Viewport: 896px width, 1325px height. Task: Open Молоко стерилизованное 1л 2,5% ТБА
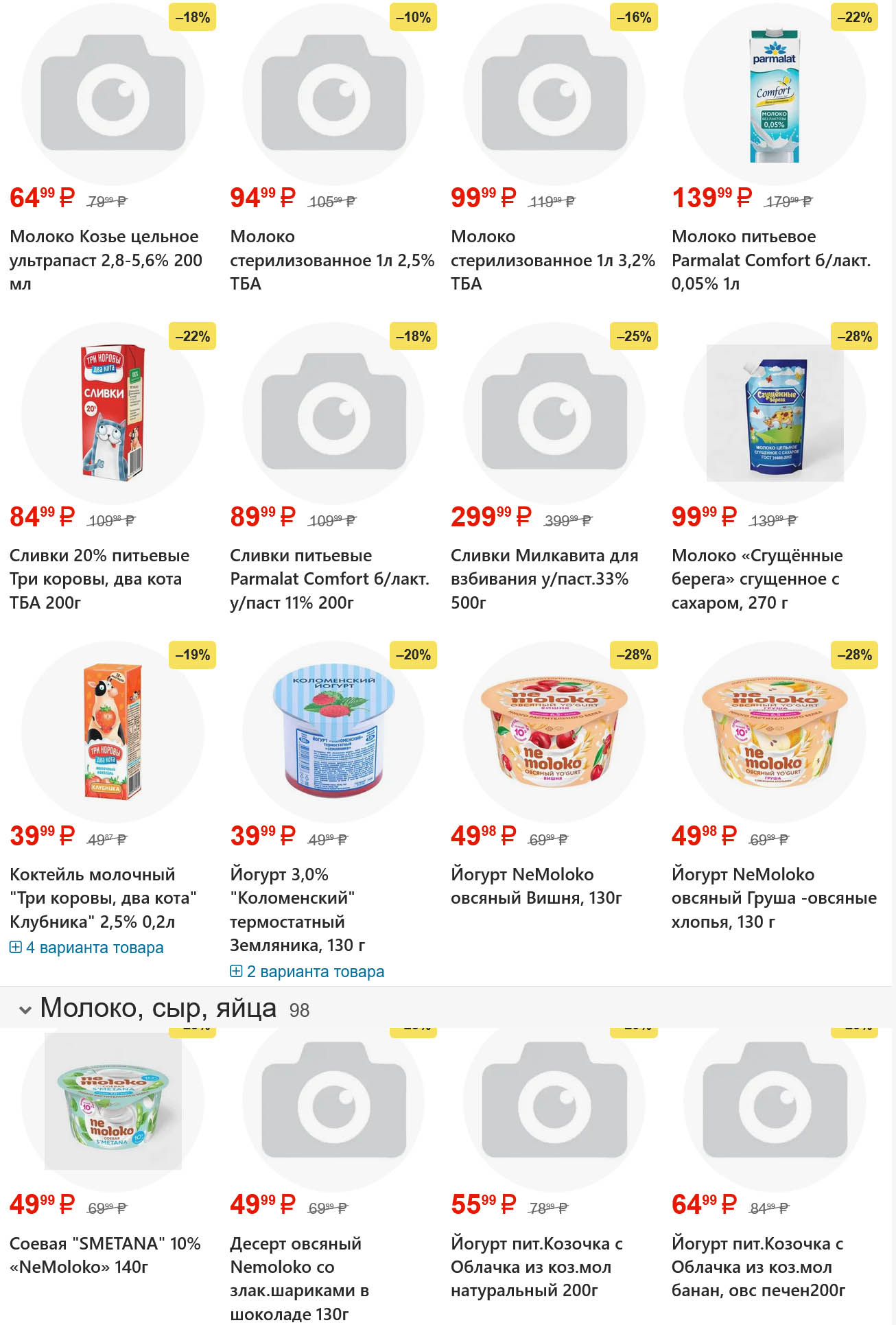coord(332,260)
